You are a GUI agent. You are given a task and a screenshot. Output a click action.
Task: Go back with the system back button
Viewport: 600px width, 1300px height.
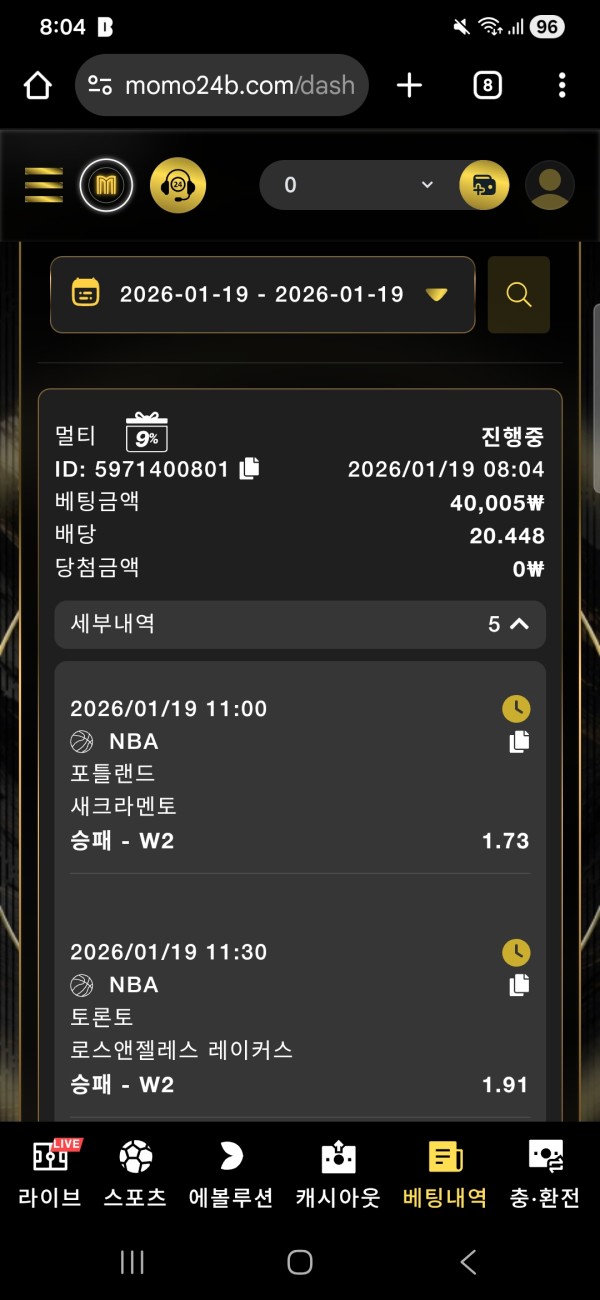(468, 1262)
